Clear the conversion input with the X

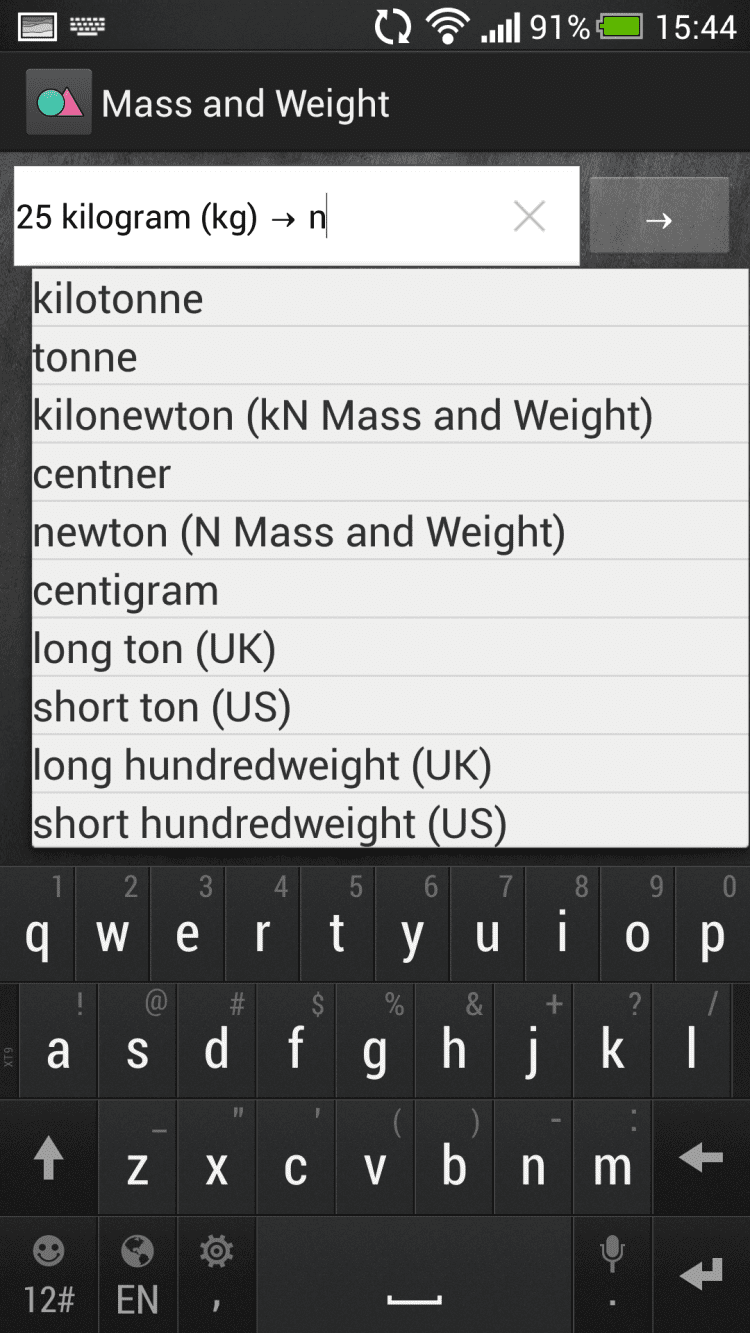pyautogui.click(x=529, y=216)
